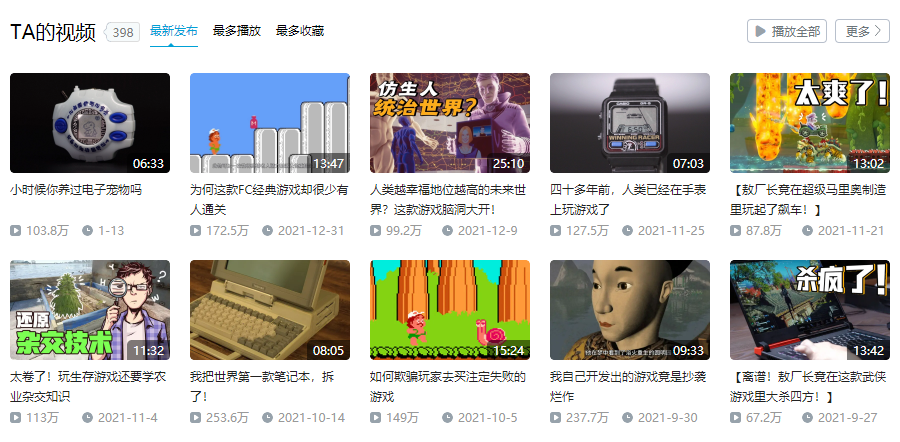This screenshot has height=442, width=900.
Task: Open video 小时候你养过电子宠物吗
Action: click(90, 123)
